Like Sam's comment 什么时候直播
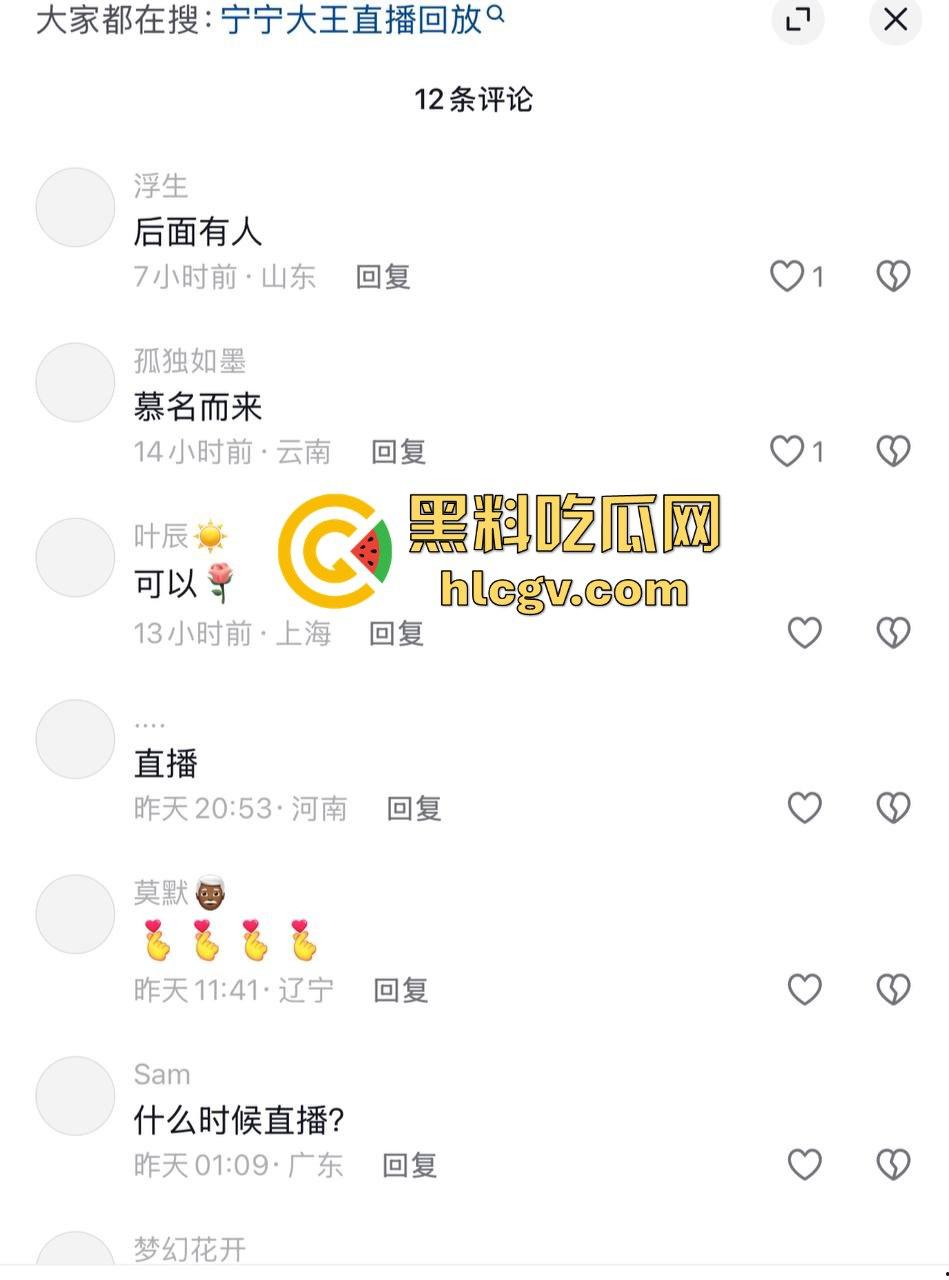949x1280 pixels. [805, 1165]
